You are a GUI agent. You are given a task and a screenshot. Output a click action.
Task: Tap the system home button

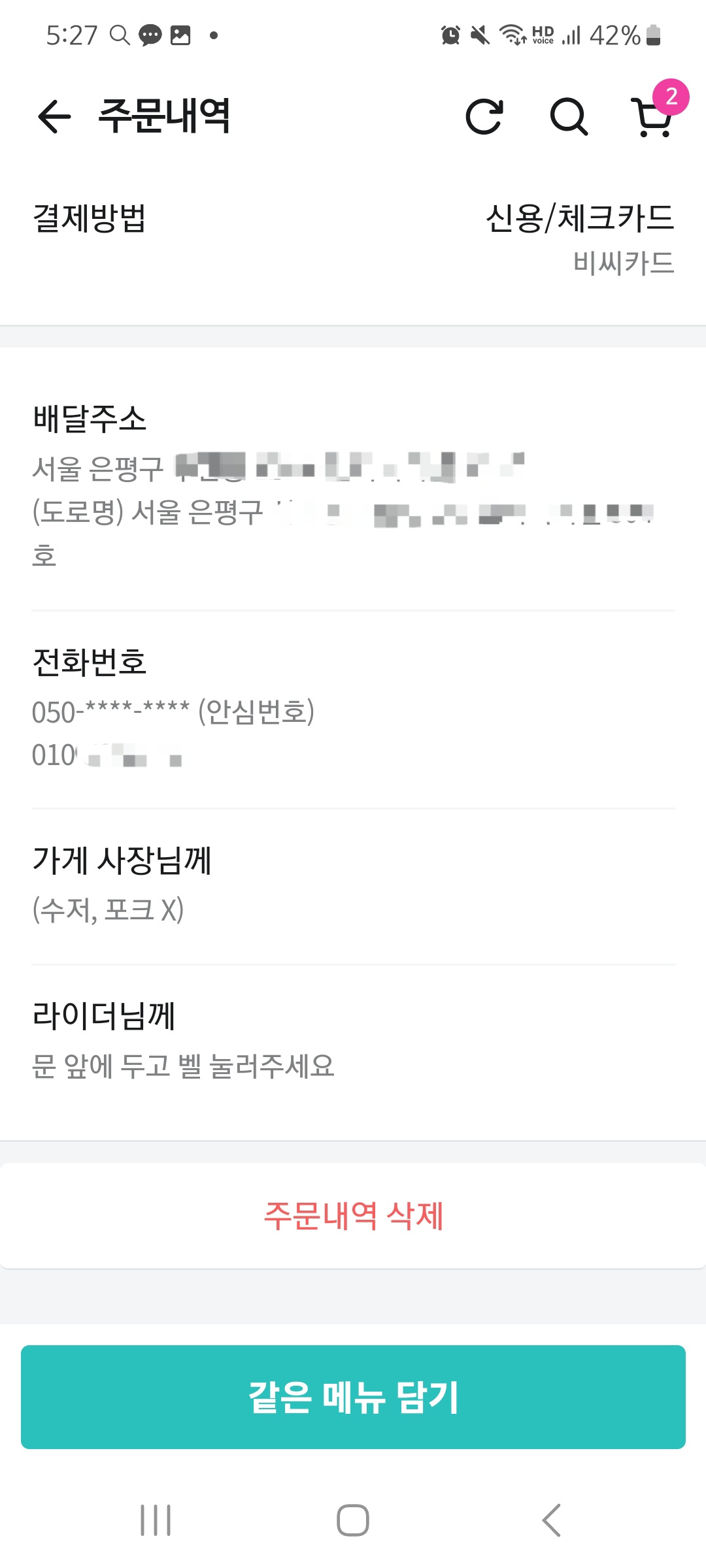[353, 1520]
